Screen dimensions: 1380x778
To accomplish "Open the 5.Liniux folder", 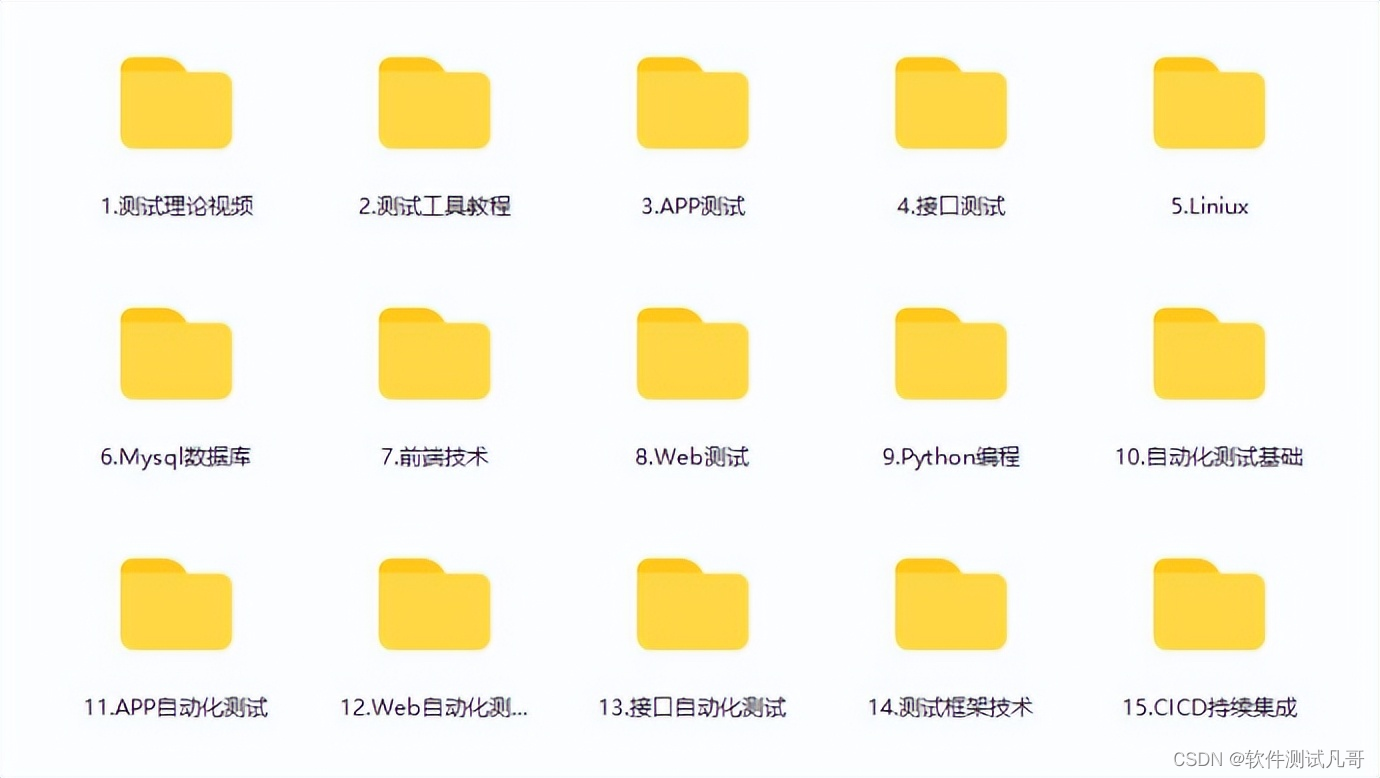I will tap(1209, 104).
